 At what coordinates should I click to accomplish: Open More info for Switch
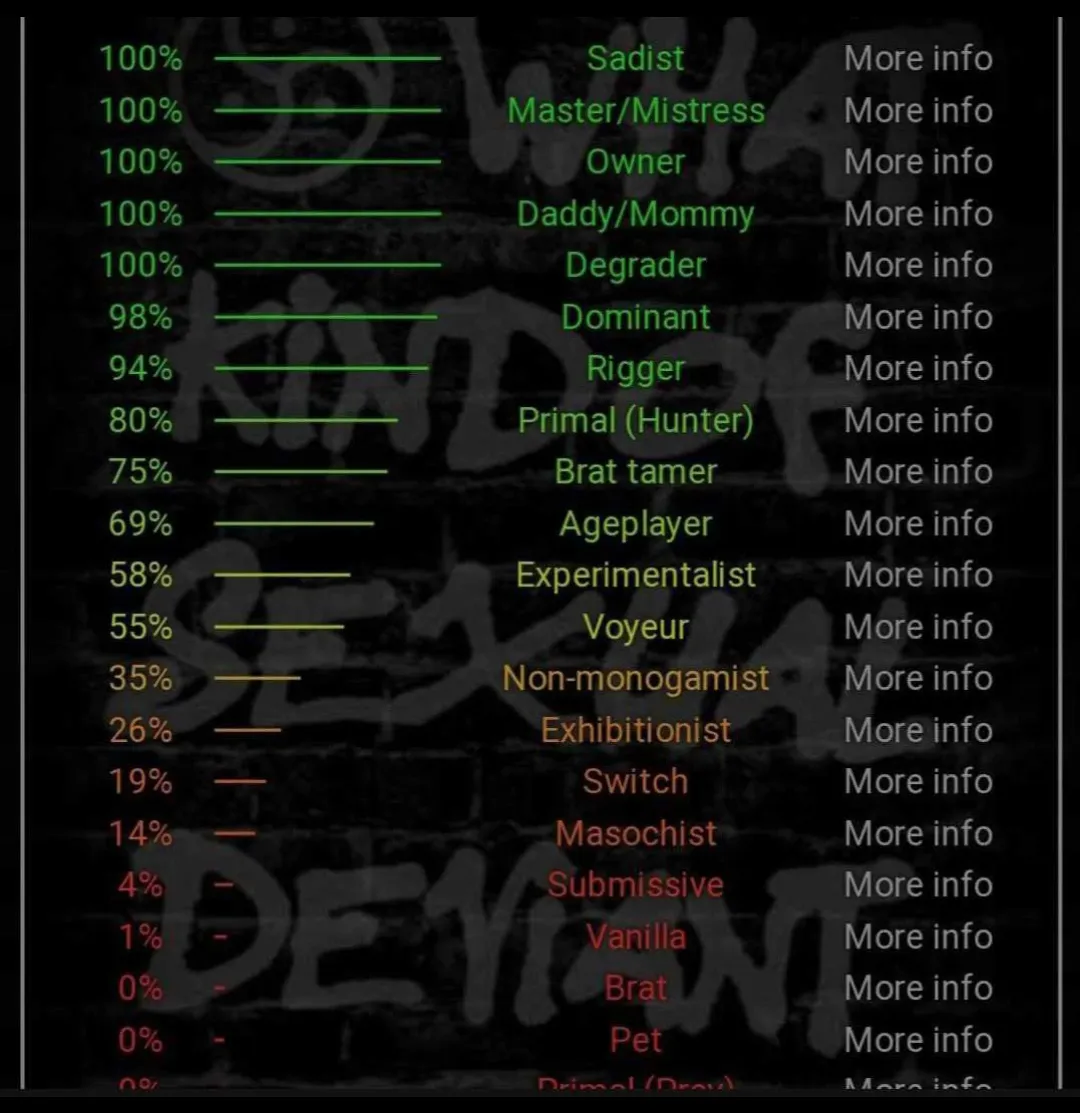click(x=918, y=782)
